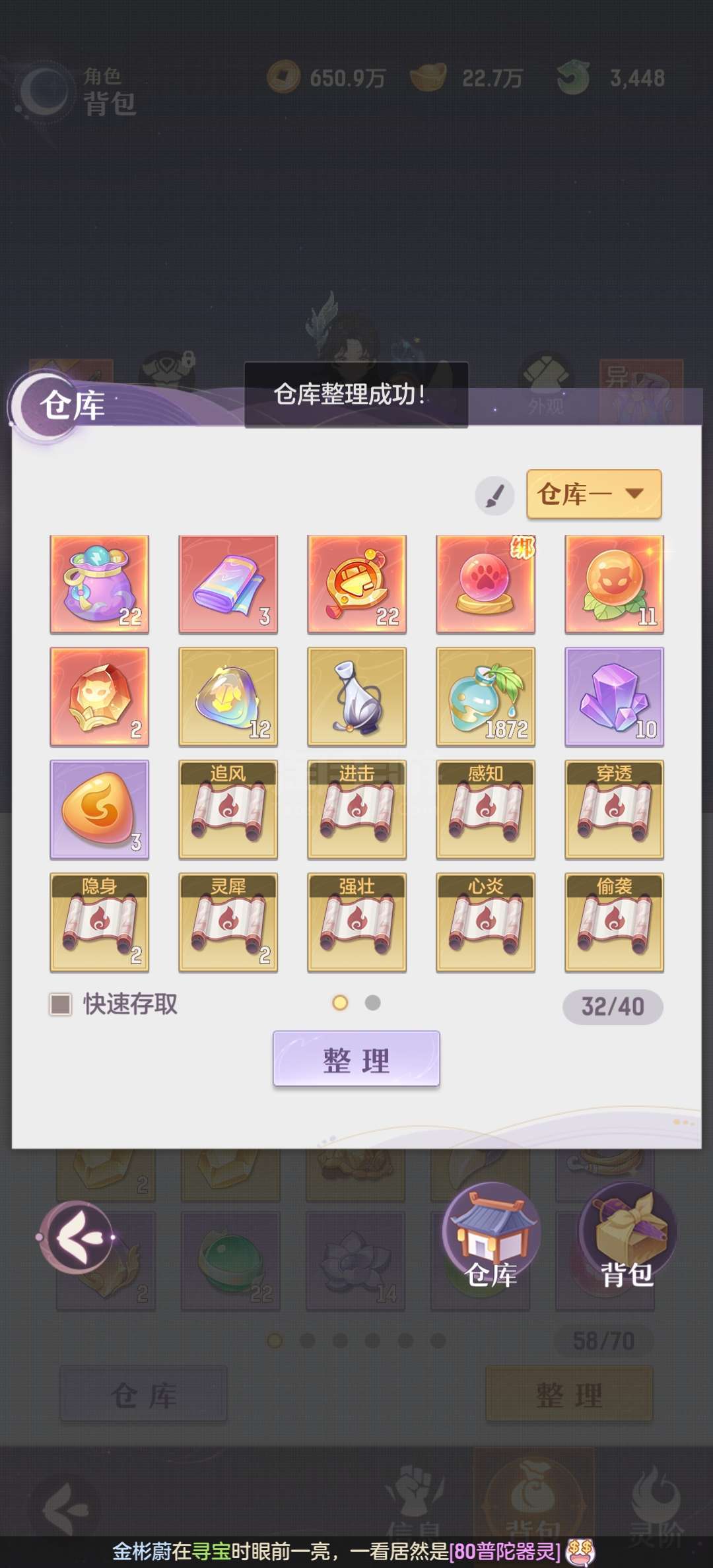Select the 追风 scroll item
Image resolution: width=713 pixels, height=1568 pixels.
(228, 810)
